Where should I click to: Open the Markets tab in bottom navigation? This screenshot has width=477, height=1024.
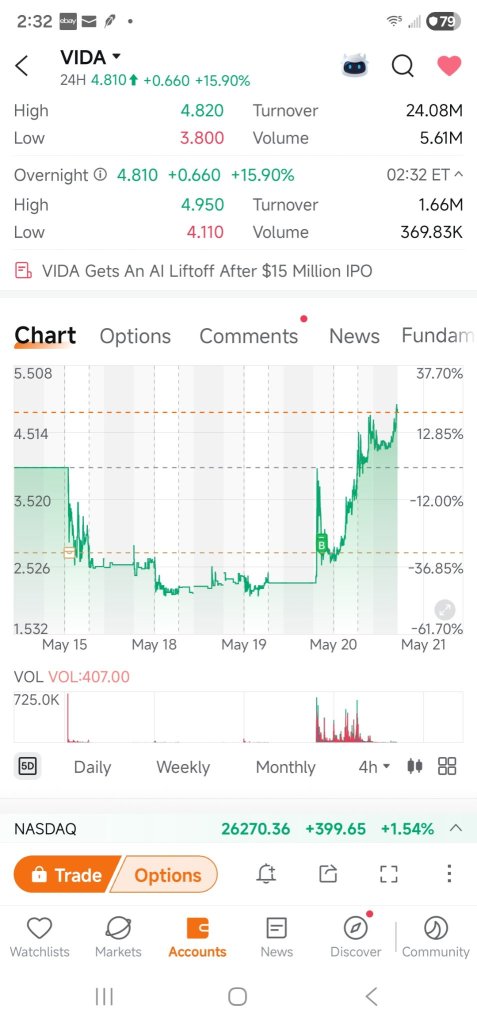coord(118,937)
